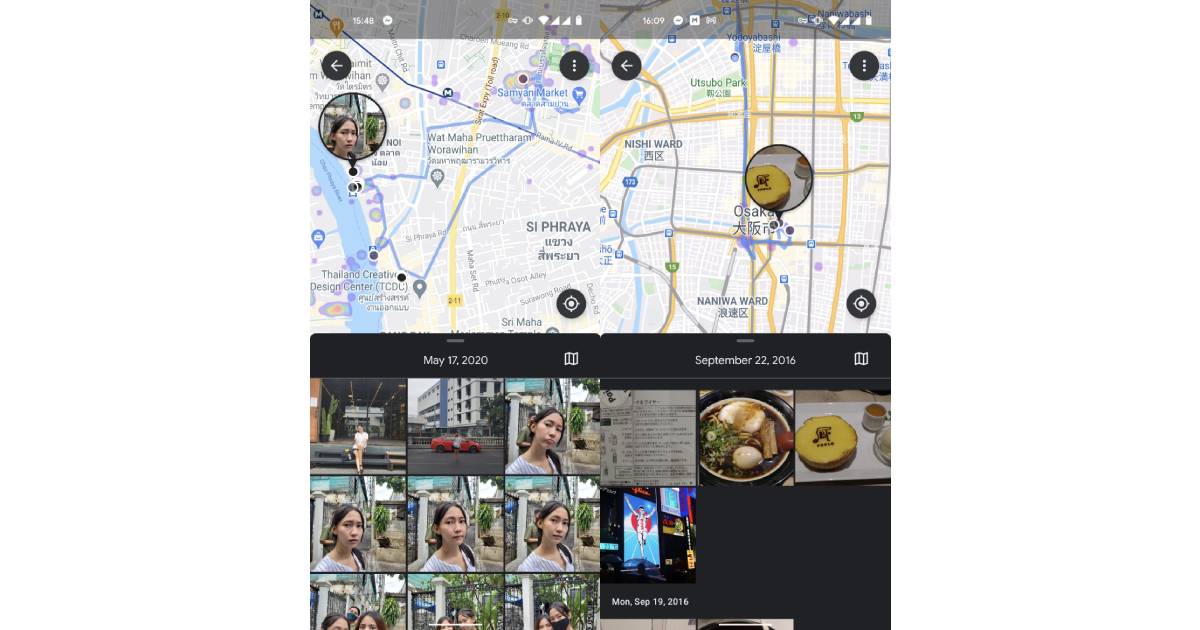This screenshot has width=1200, height=630.
Task: Open the ramen bowl photo
Action: [746, 437]
